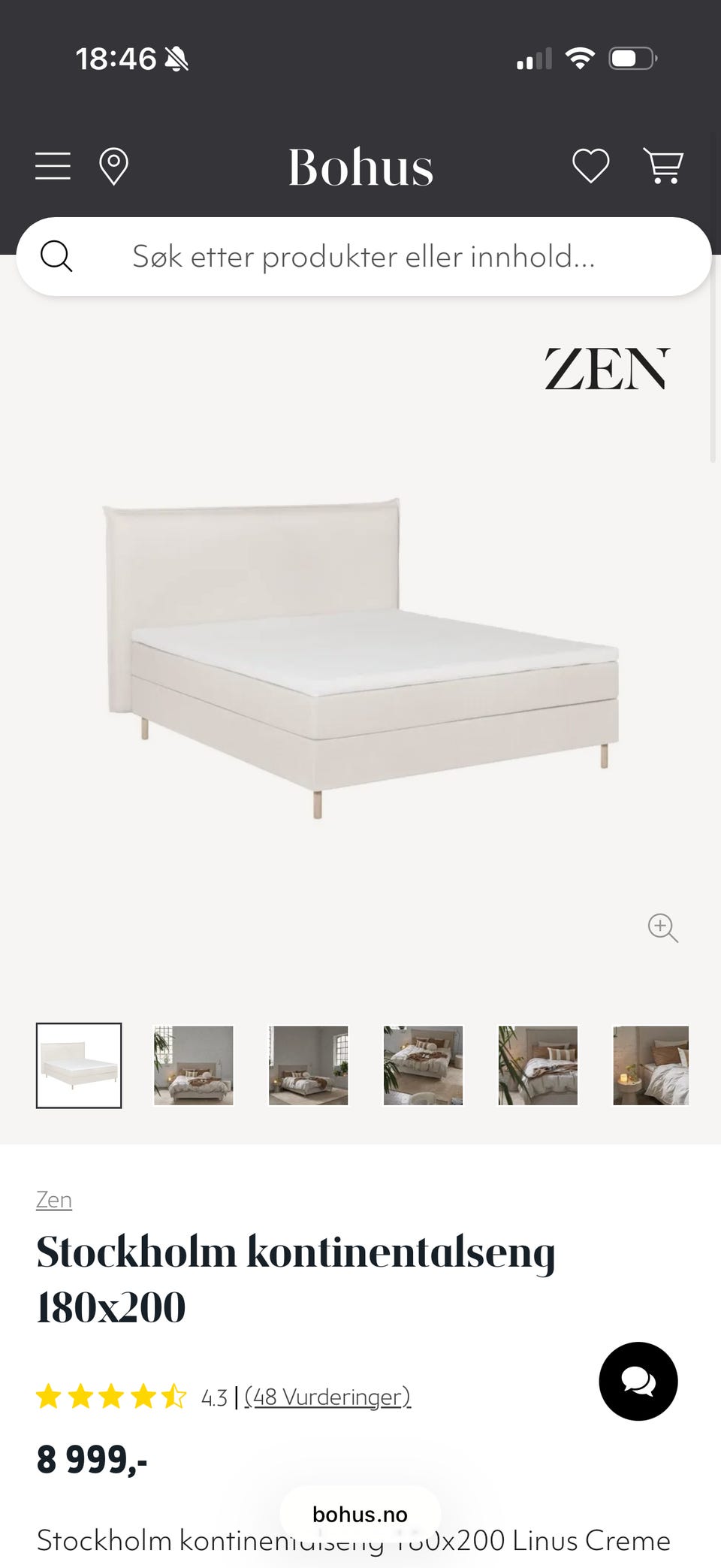
Task: Zoom in on the bed image
Action: pos(662,928)
